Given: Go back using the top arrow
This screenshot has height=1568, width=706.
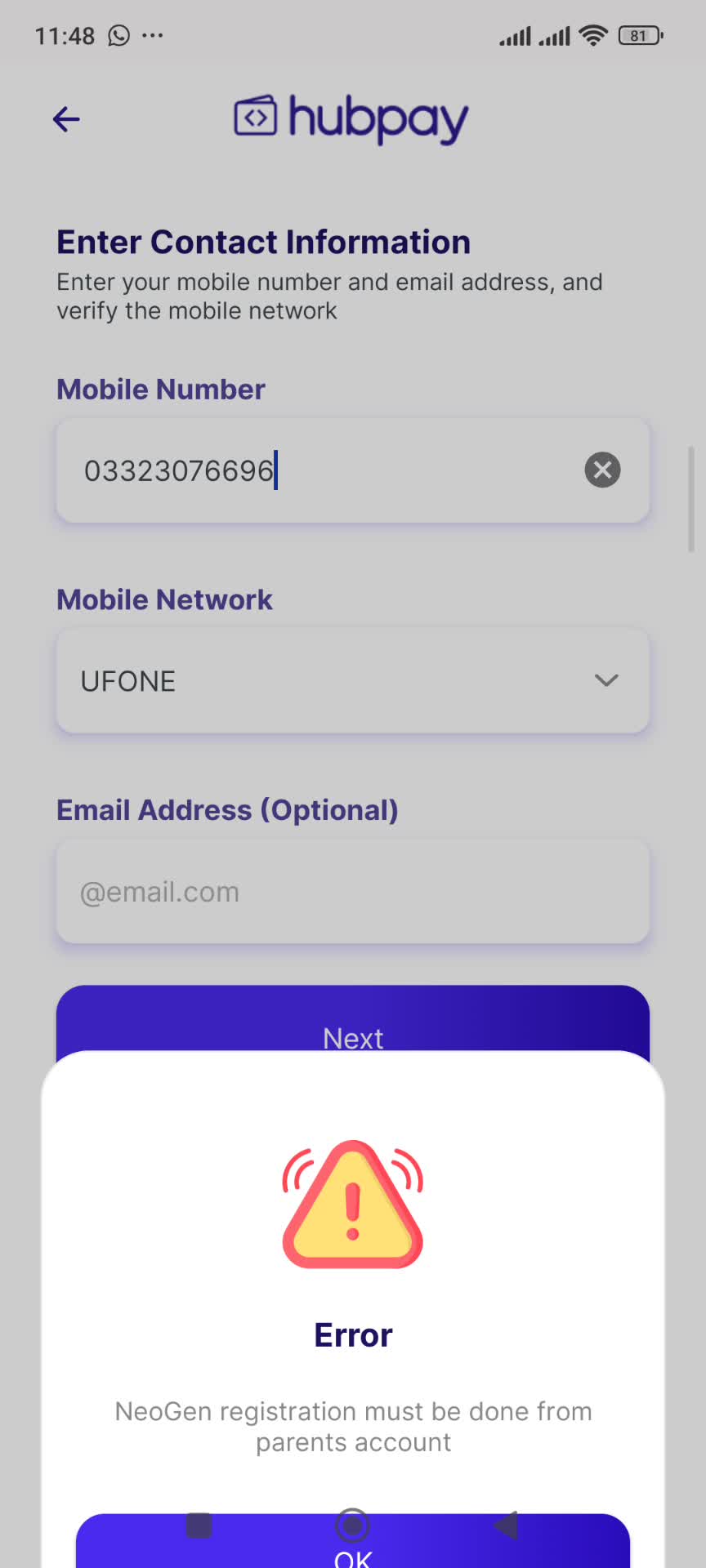Looking at the screenshot, I should 66,119.
